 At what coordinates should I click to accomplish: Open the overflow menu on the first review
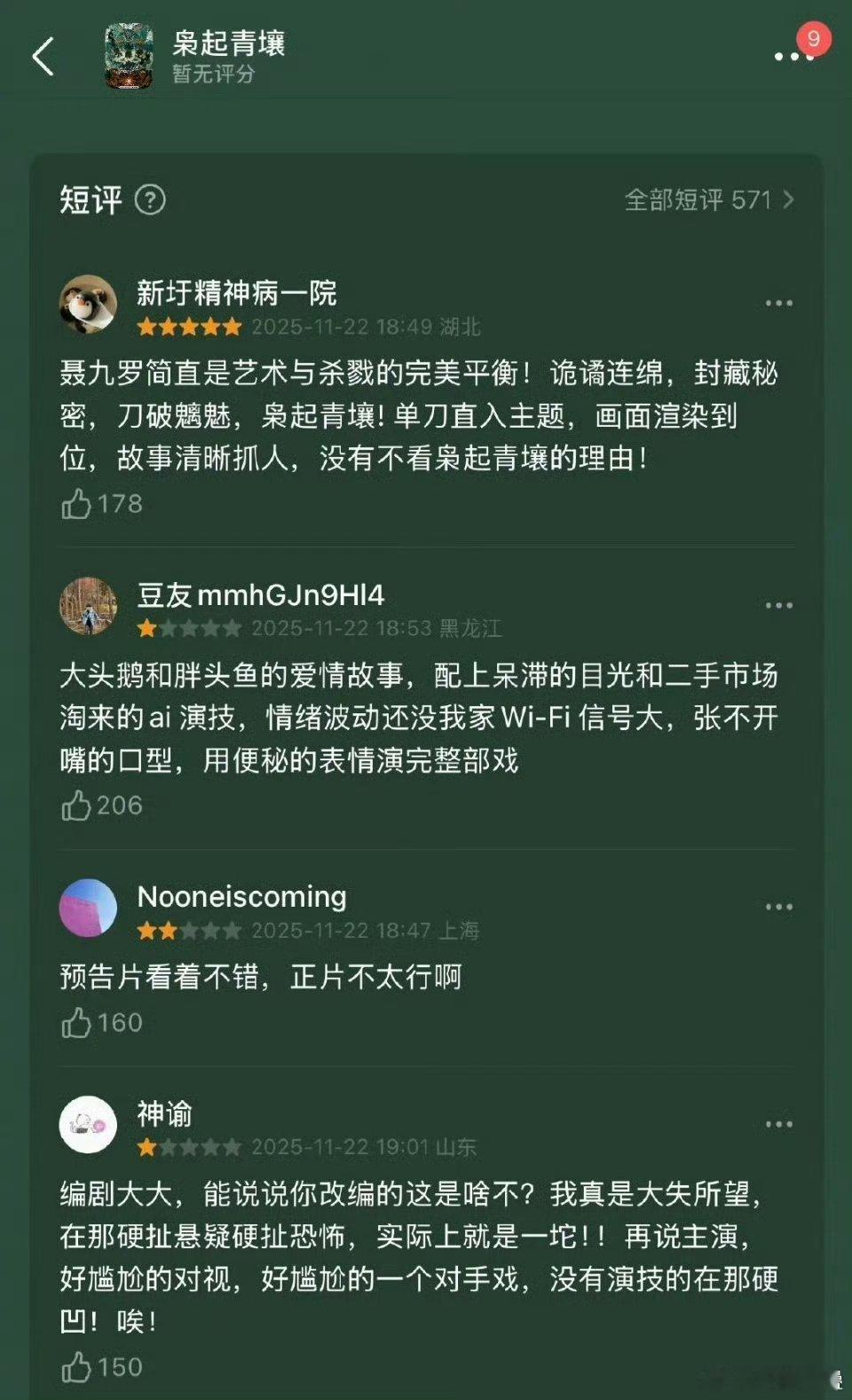tap(779, 302)
